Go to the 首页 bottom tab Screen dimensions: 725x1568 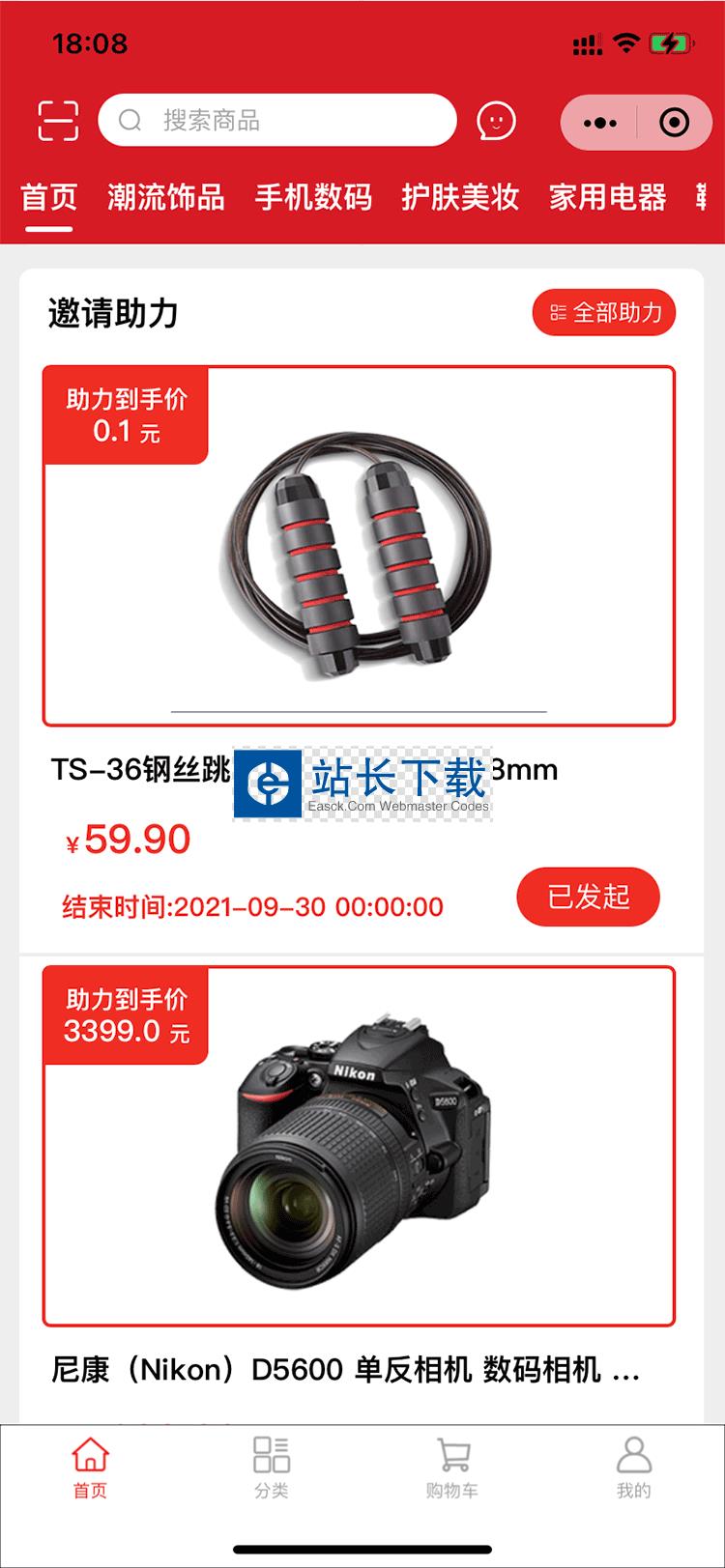90,1466
